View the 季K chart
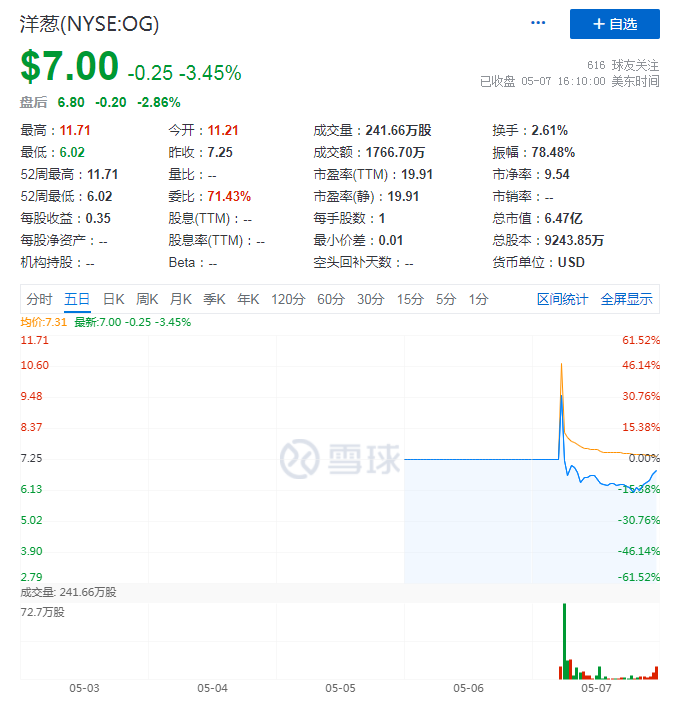This screenshot has height=705, width=683. pos(215,299)
